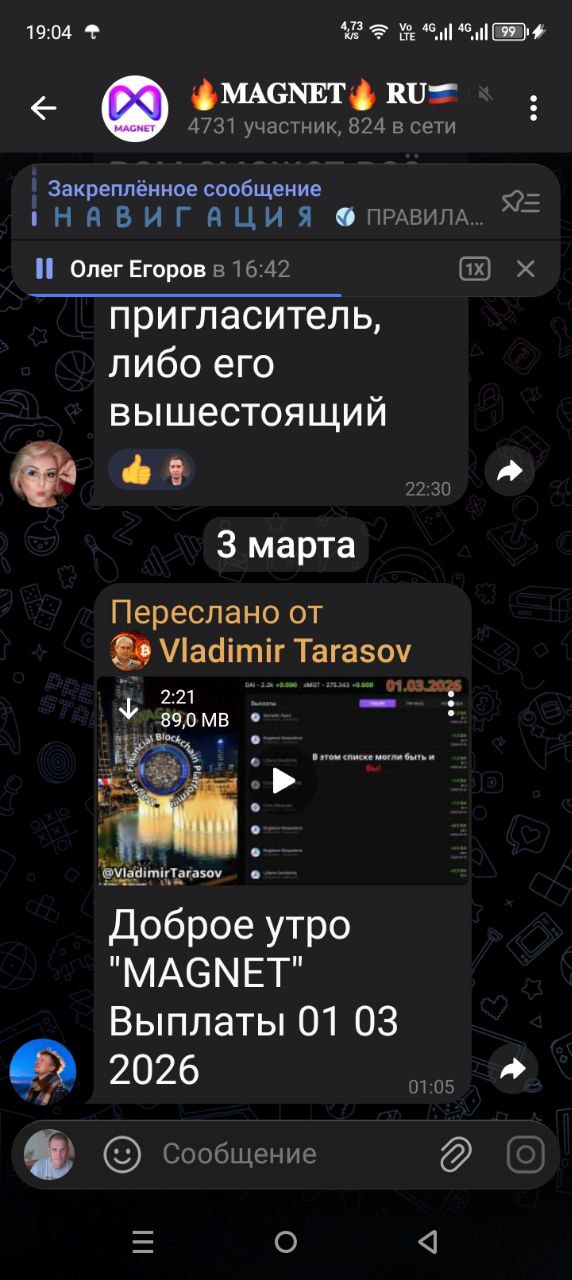
Task: Open the emoji picker
Action: [x=122, y=1154]
